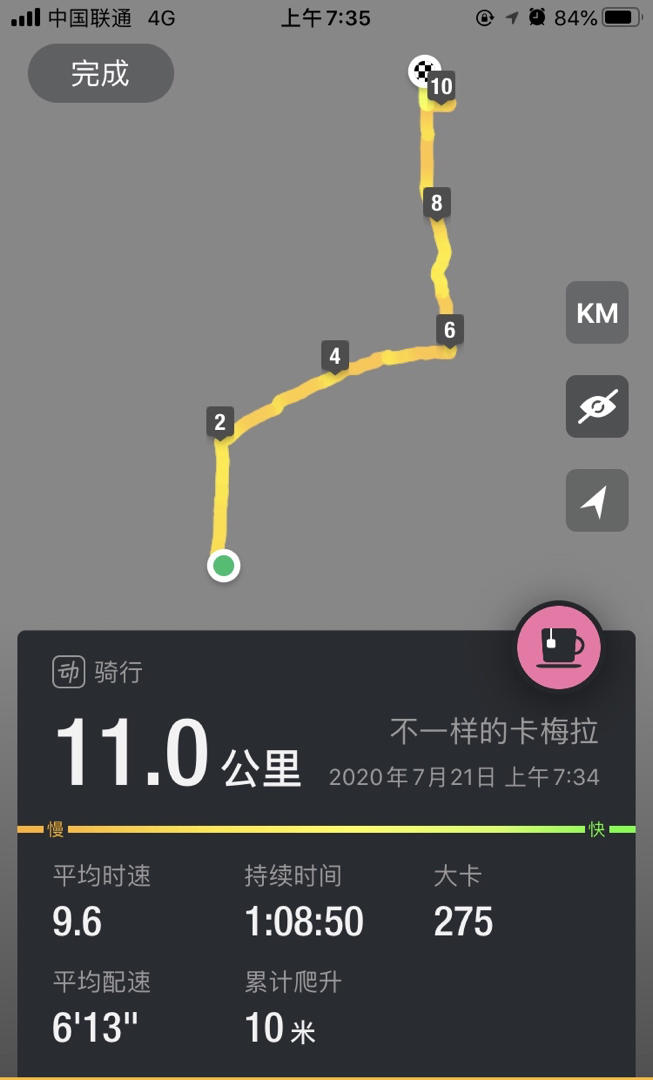Screen dimensions: 653x1080
Task: Toggle the KM distance markers button
Action: click(x=597, y=313)
